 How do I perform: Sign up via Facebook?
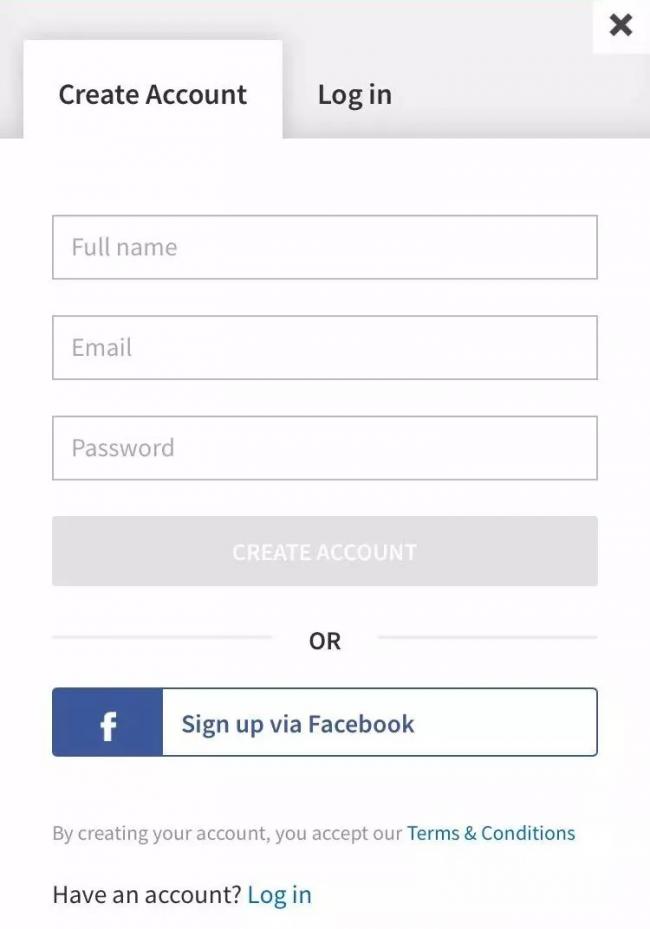(x=324, y=722)
